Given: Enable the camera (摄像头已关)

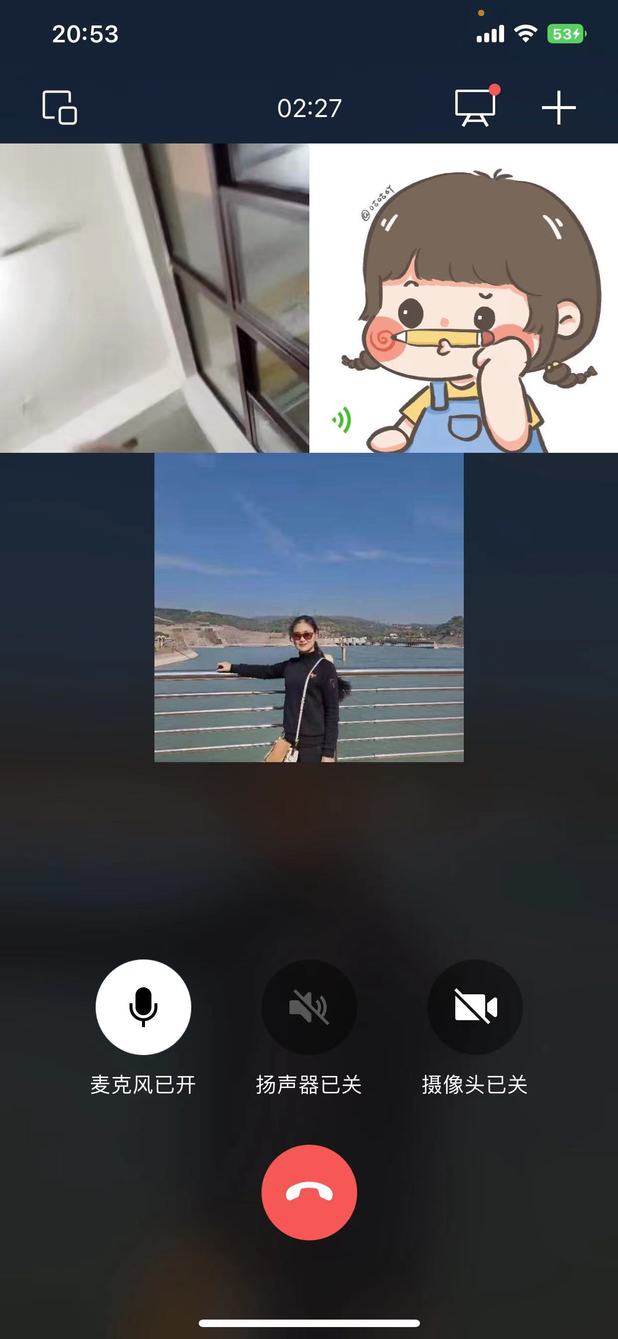Looking at the screenshot, I should (475, 1007).
